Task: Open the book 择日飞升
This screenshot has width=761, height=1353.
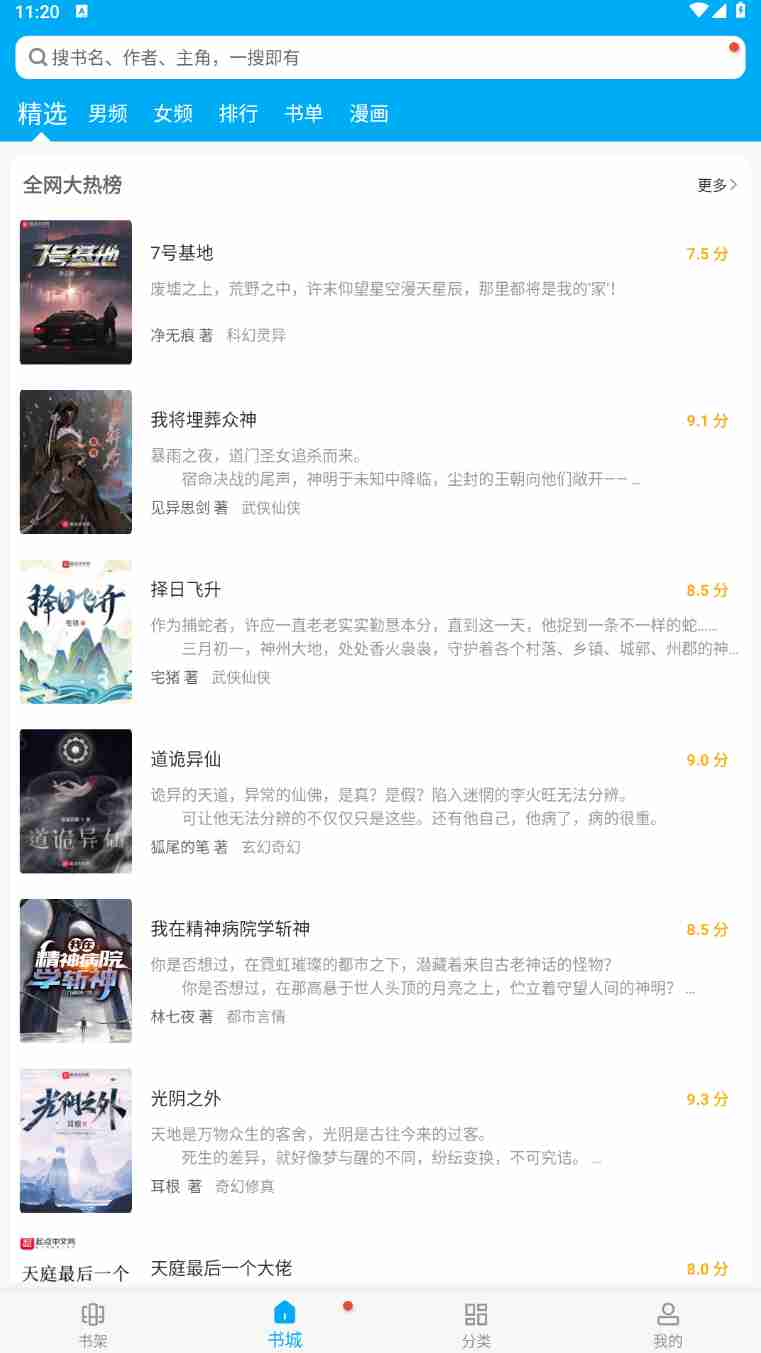Action: [185, 590]
